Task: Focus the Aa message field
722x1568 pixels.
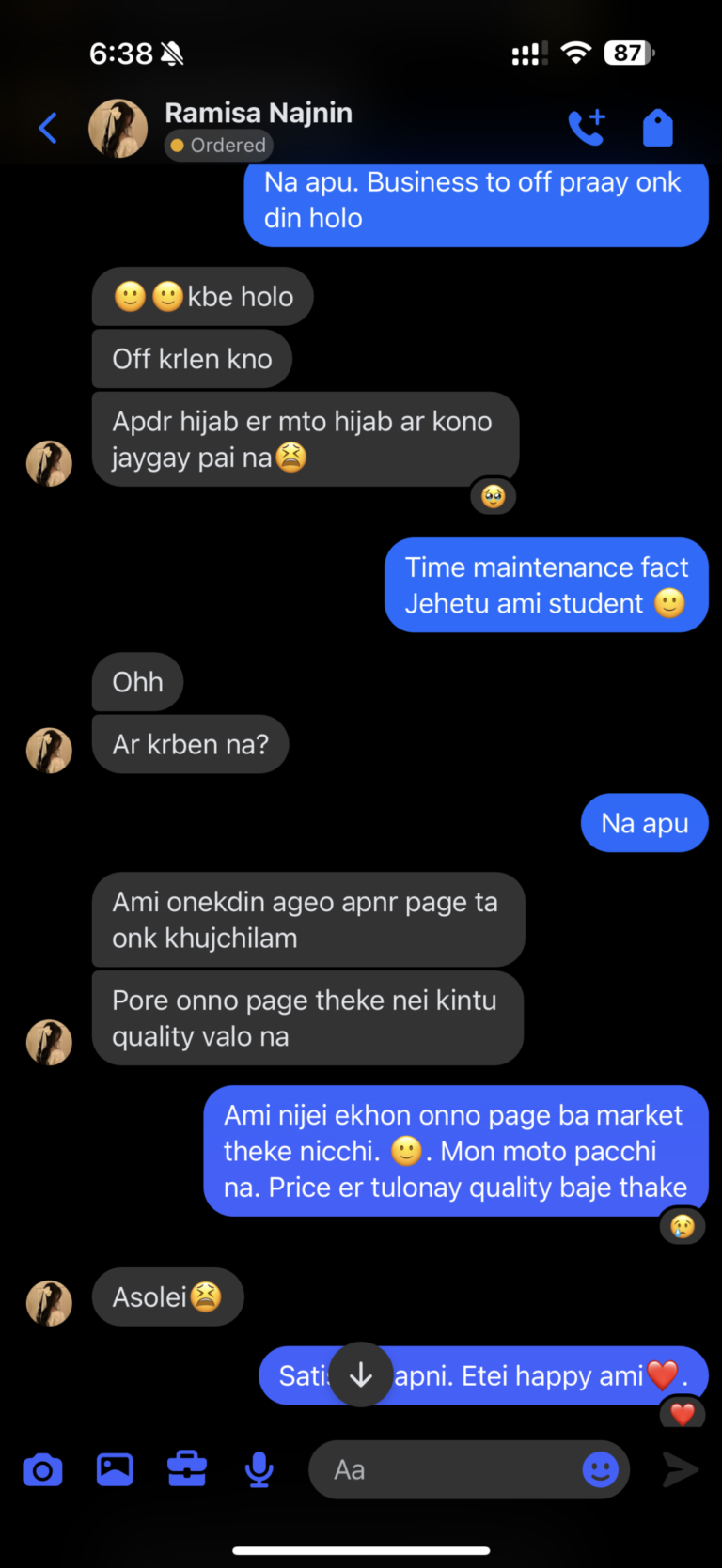Action: click(442, 1470)
